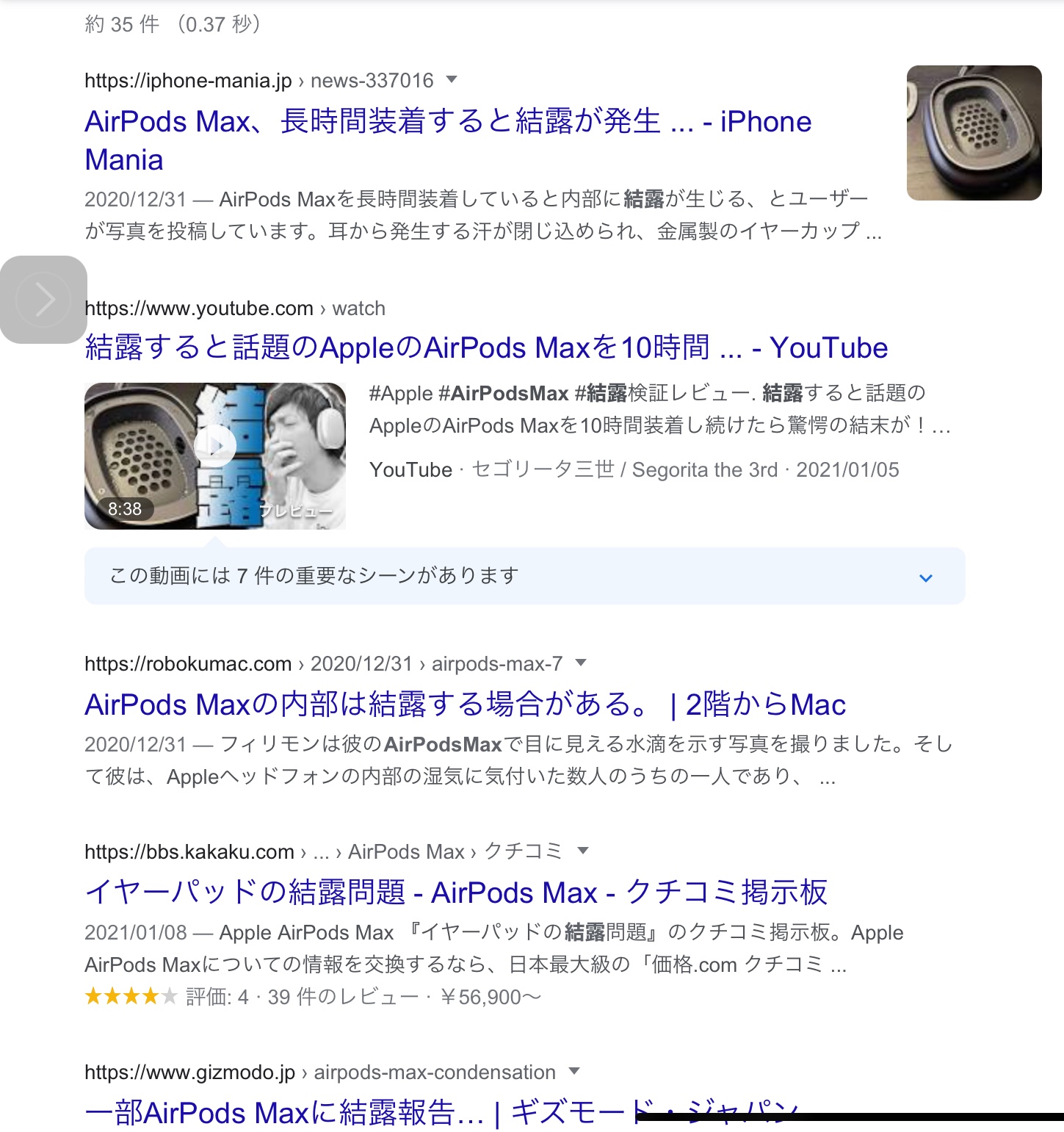Open dropdown arrow next to gizmodo.jp URL
Screen dimensions: 1064x1132
click(574, 1071)
